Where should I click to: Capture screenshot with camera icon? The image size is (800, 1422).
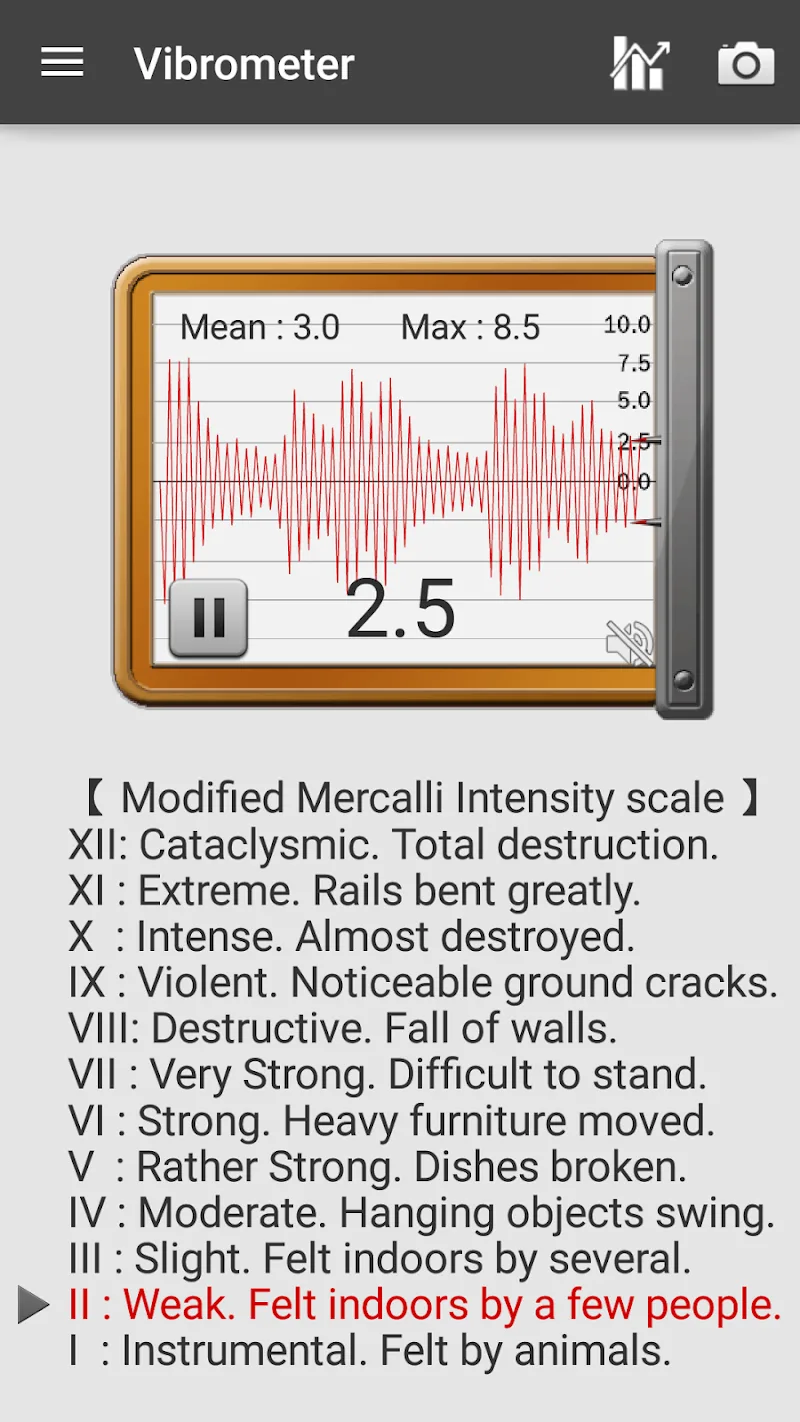point(746,64)
